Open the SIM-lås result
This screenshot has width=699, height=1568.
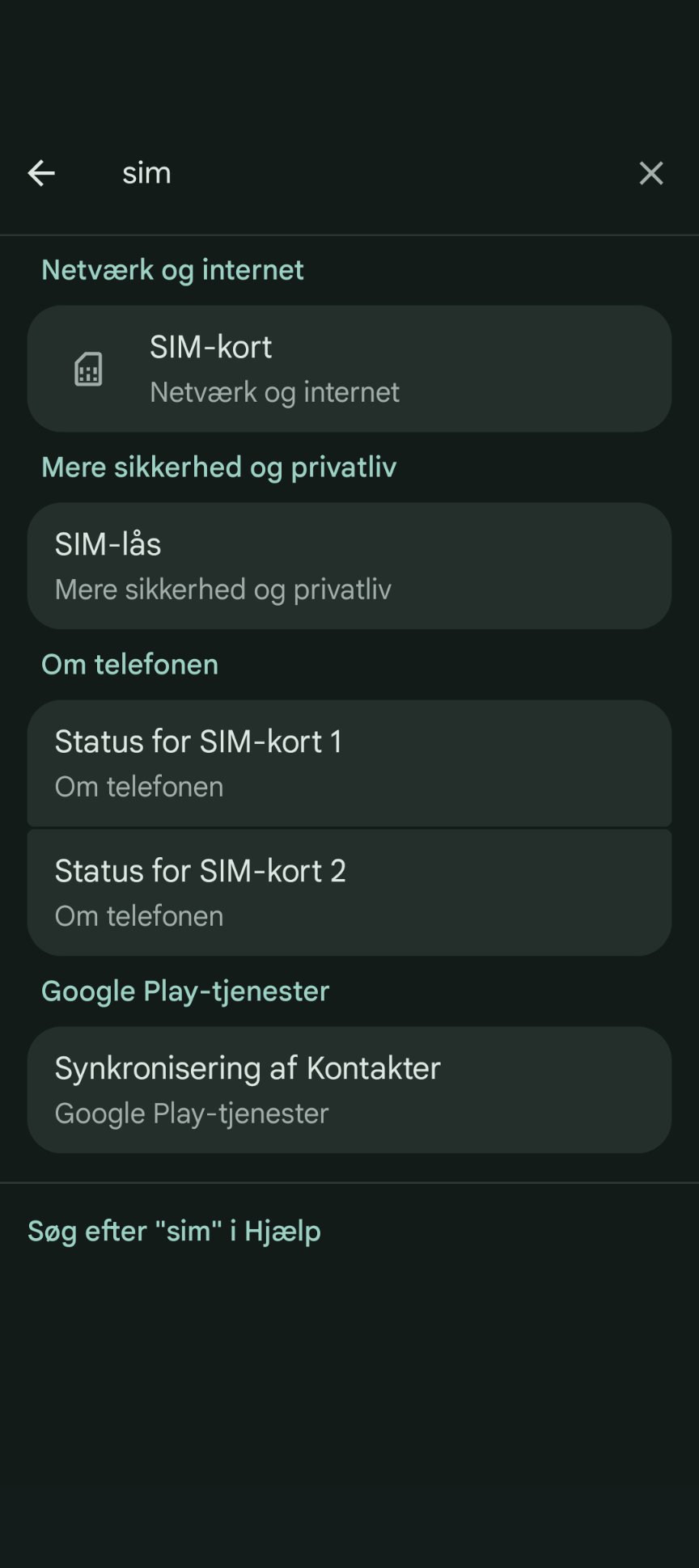pos(349,566)
